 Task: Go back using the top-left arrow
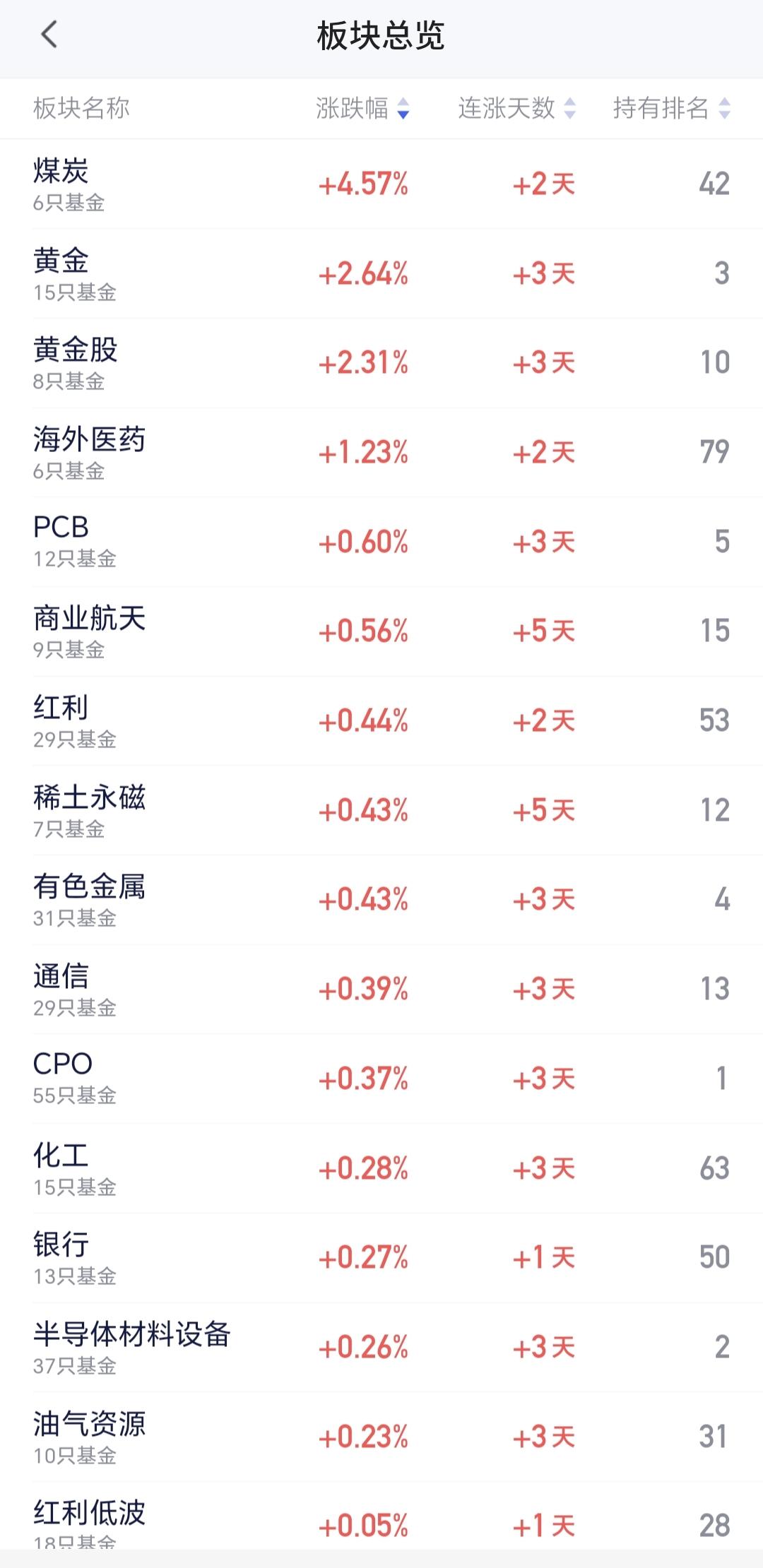coord(49,35)
